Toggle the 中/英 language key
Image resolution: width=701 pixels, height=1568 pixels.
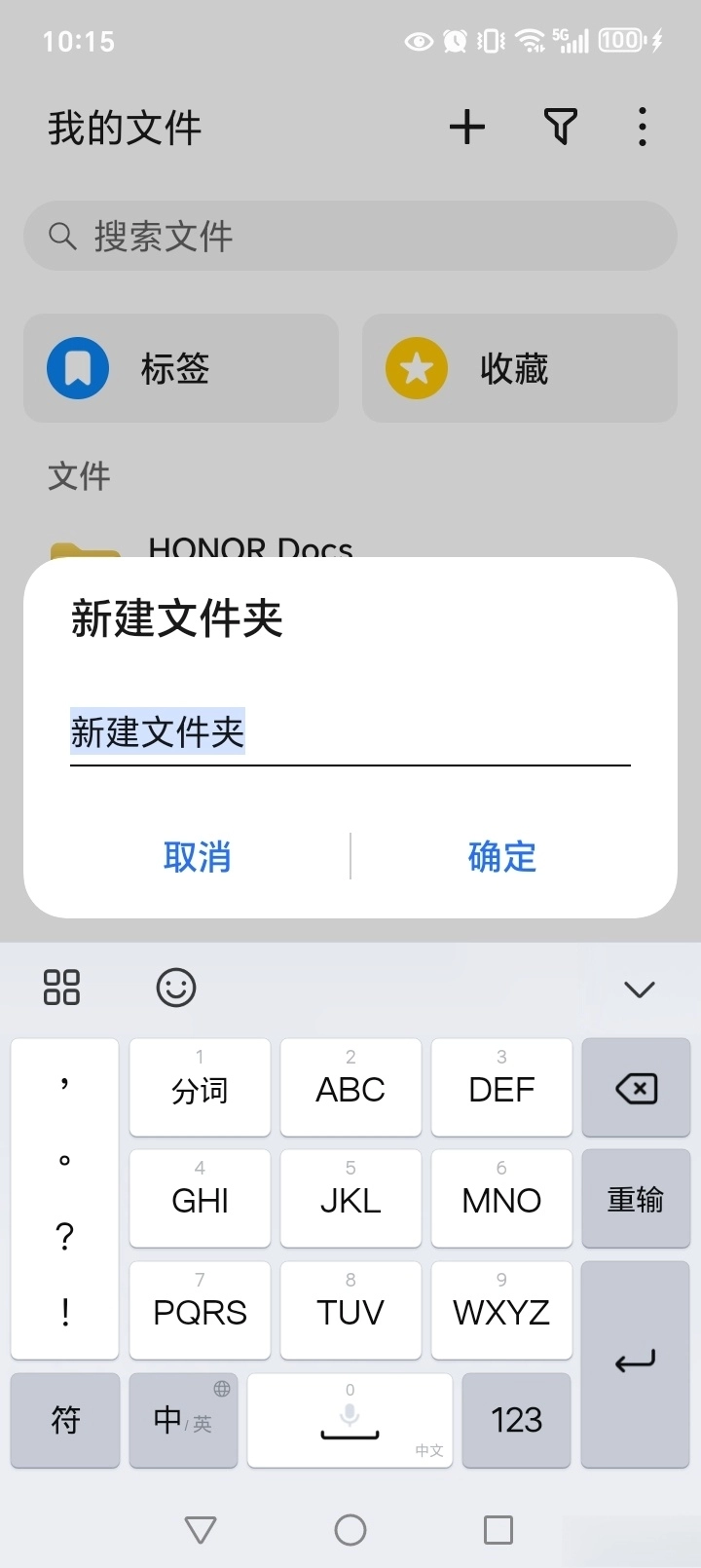click(x=183, y=1420)
